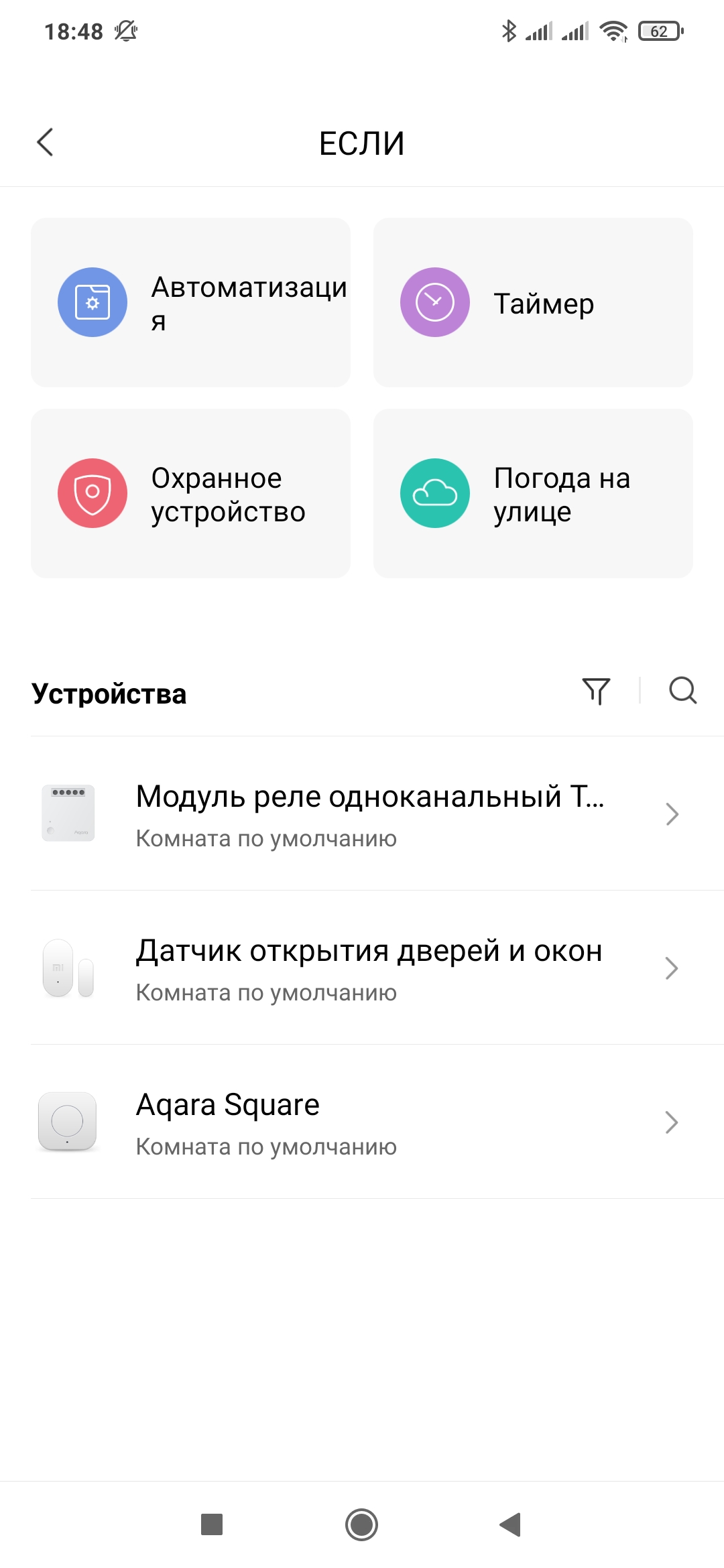724x1568 pixels.
Task: Open the Охранное устройство card
Action: coord(190,493)
